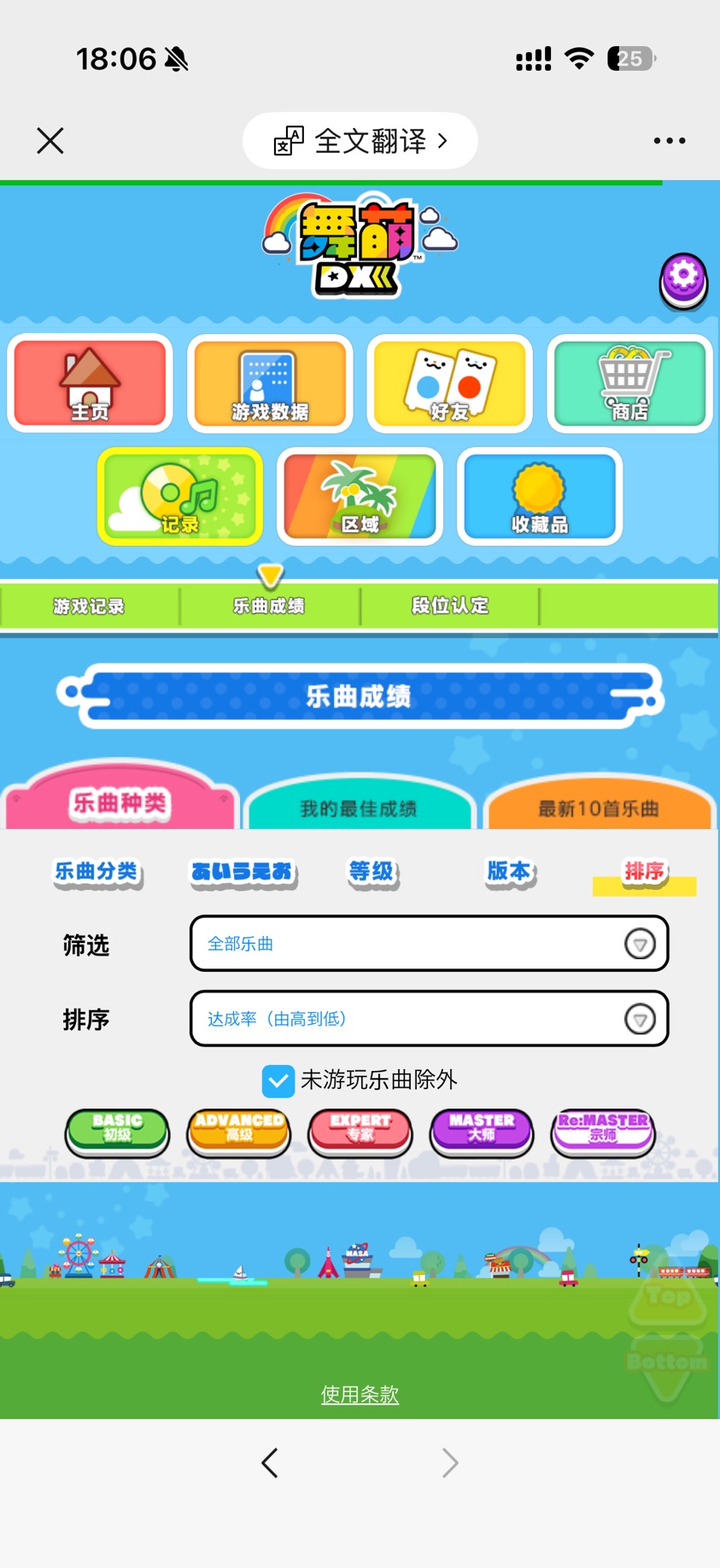Close the web page view
Screen dimensions: 720x1568
pos(50,141)
